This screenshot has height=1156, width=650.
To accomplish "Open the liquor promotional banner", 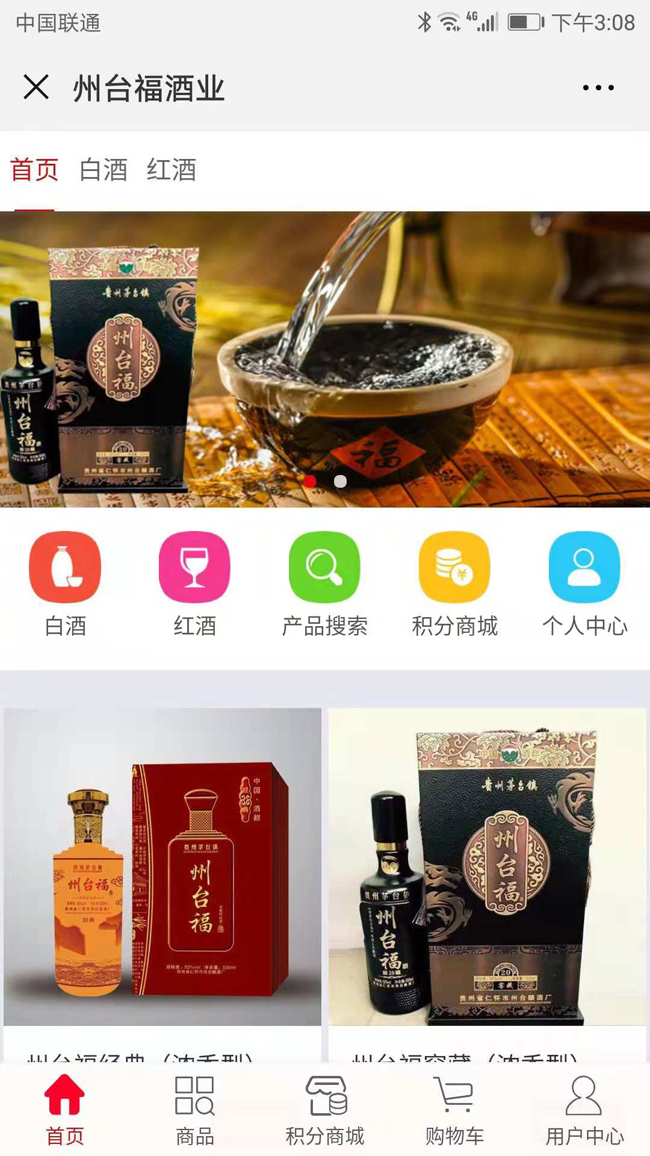I will point(325,358).
